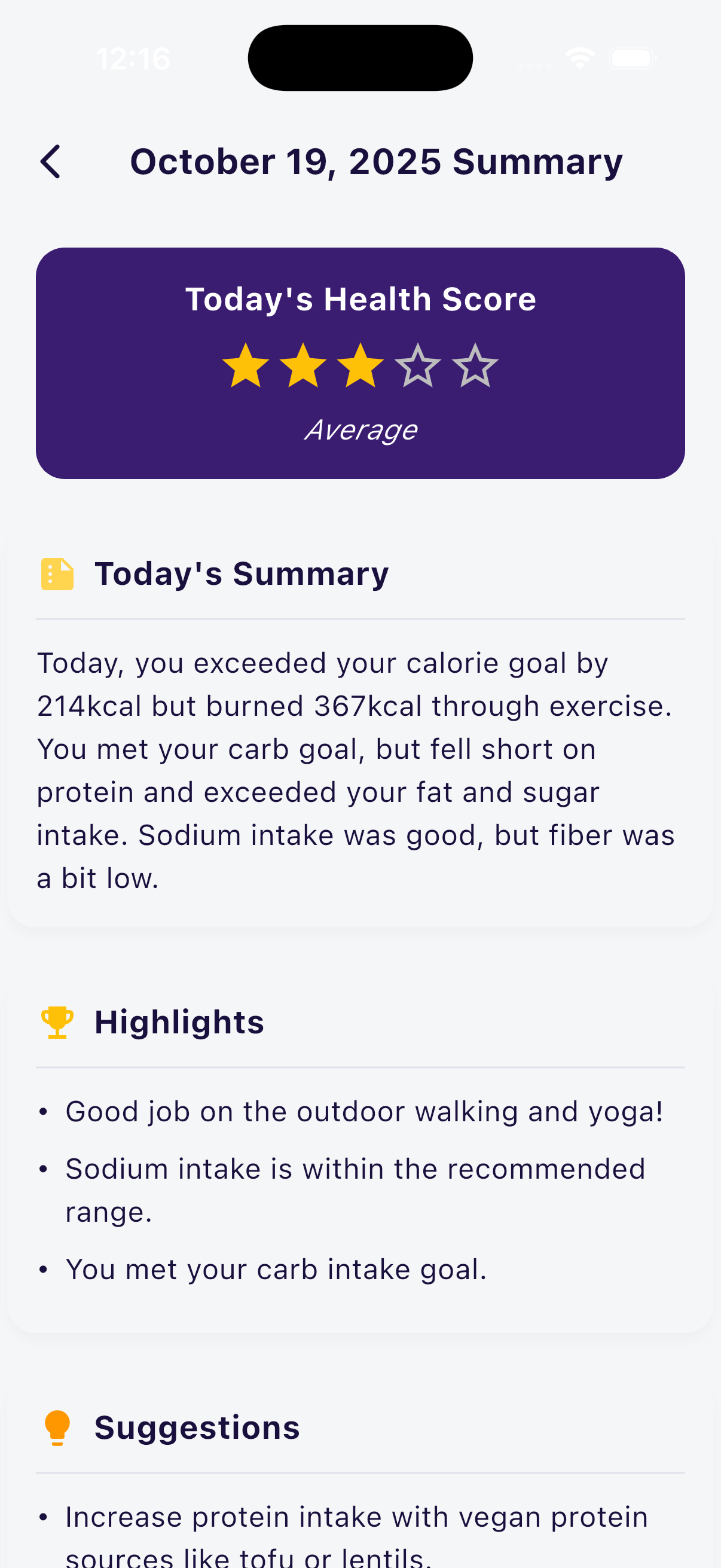Open the October 19, 2025 Summary title
Viewport: 721px width, 1568px height.
tap(377, 161)
